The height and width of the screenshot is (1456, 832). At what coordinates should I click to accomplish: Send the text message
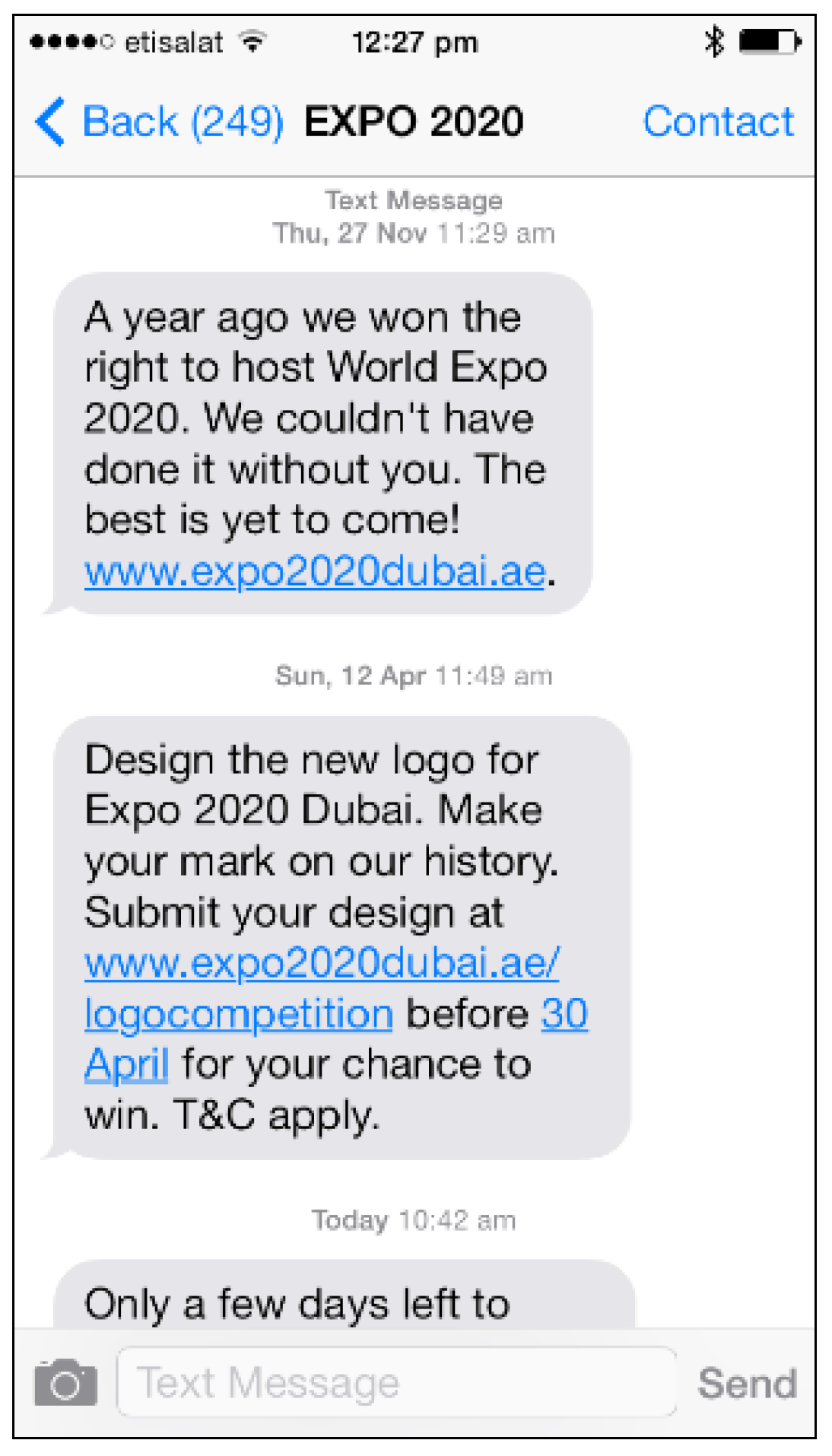click(747, 1382)
